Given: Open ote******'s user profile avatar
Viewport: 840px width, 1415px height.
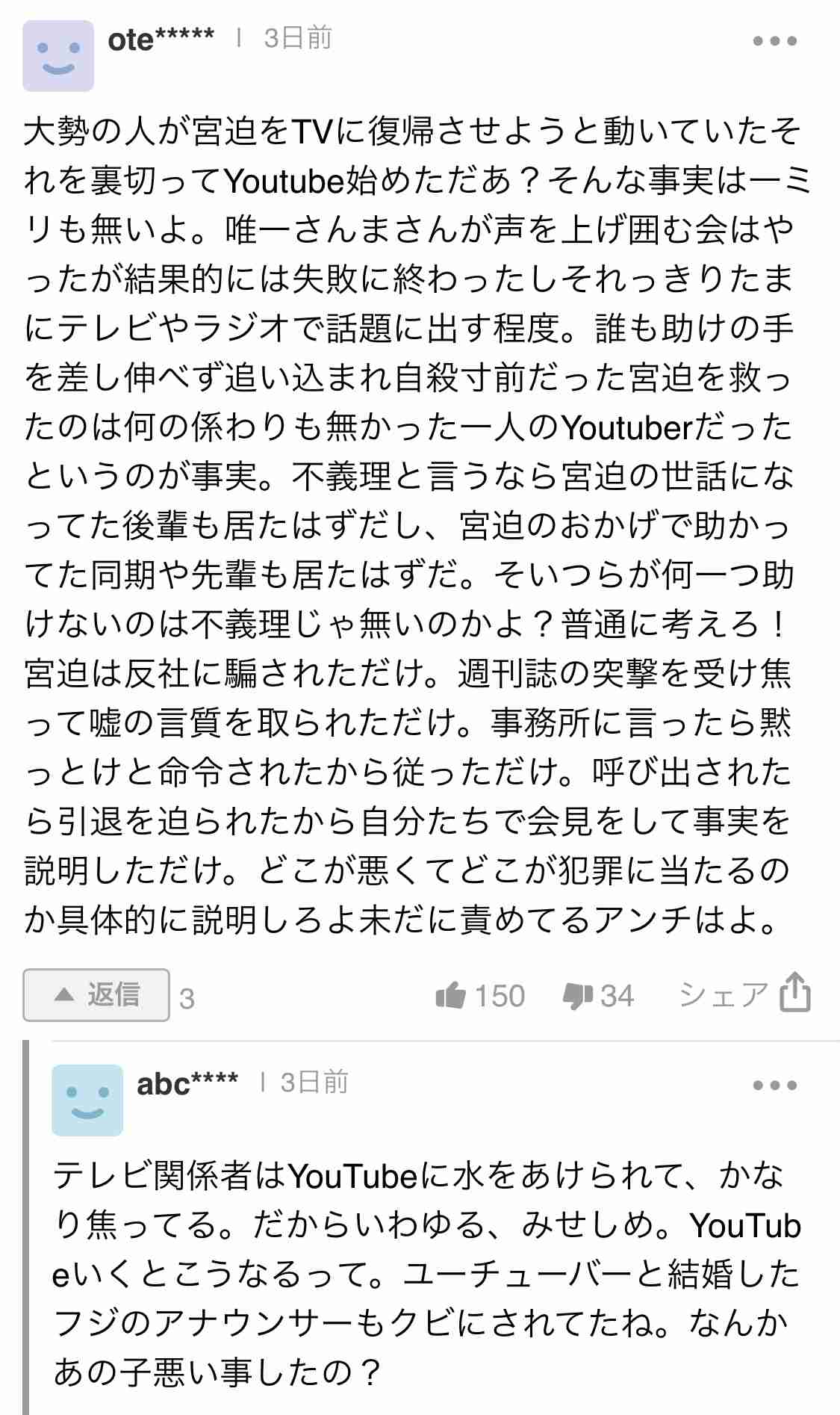Looking at the screenshot, I should coord(58,56).
